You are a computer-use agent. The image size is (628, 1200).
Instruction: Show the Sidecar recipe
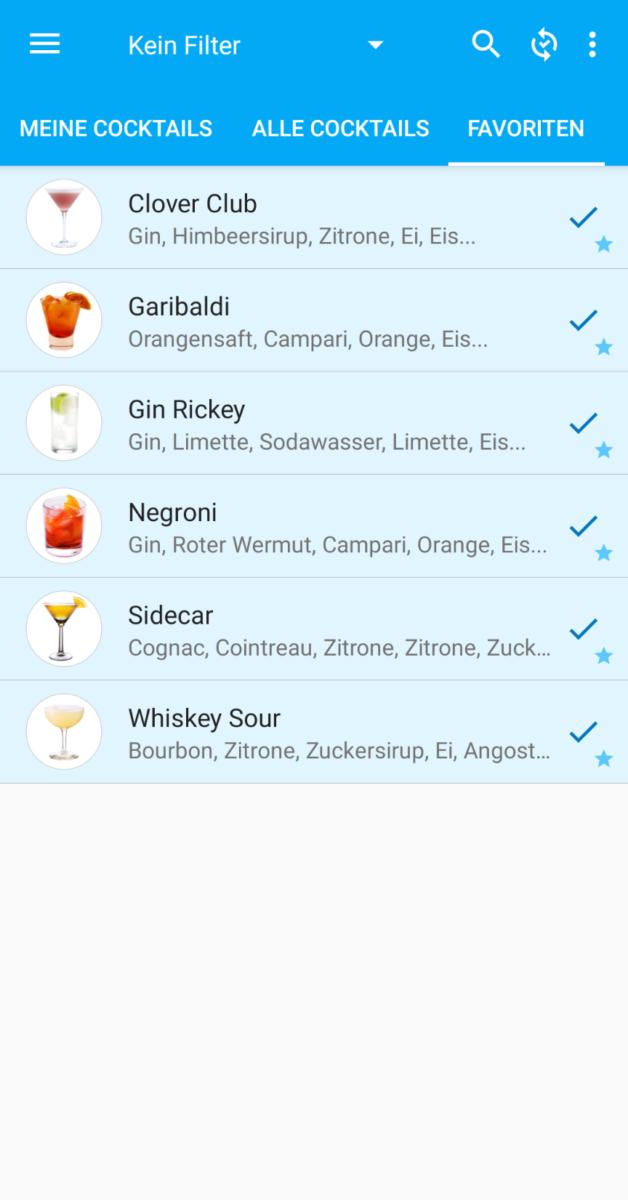click(314, 629)
